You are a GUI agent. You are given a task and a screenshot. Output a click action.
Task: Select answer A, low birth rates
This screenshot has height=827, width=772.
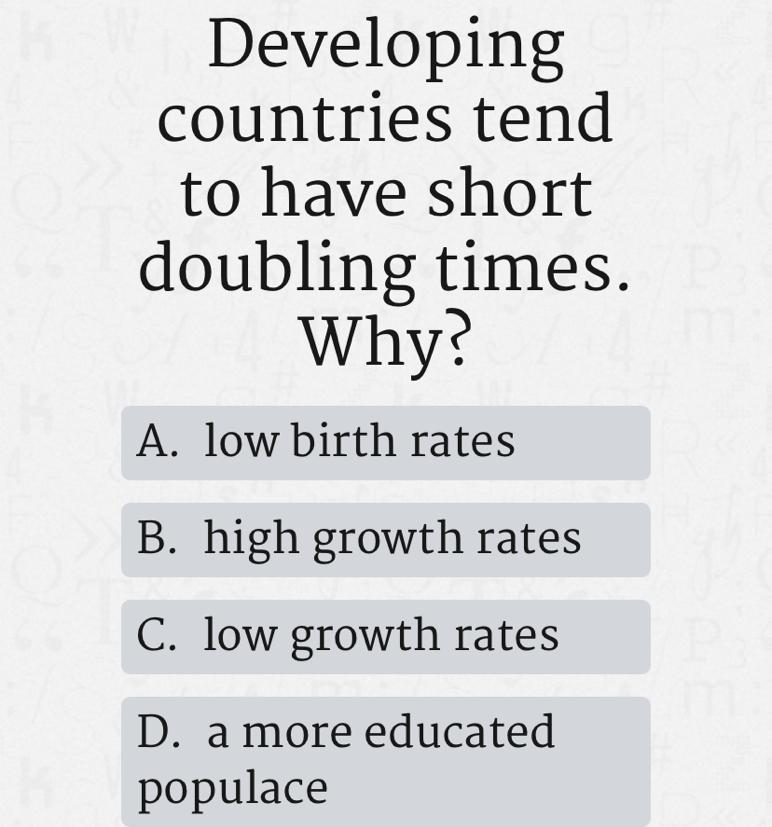385,443
